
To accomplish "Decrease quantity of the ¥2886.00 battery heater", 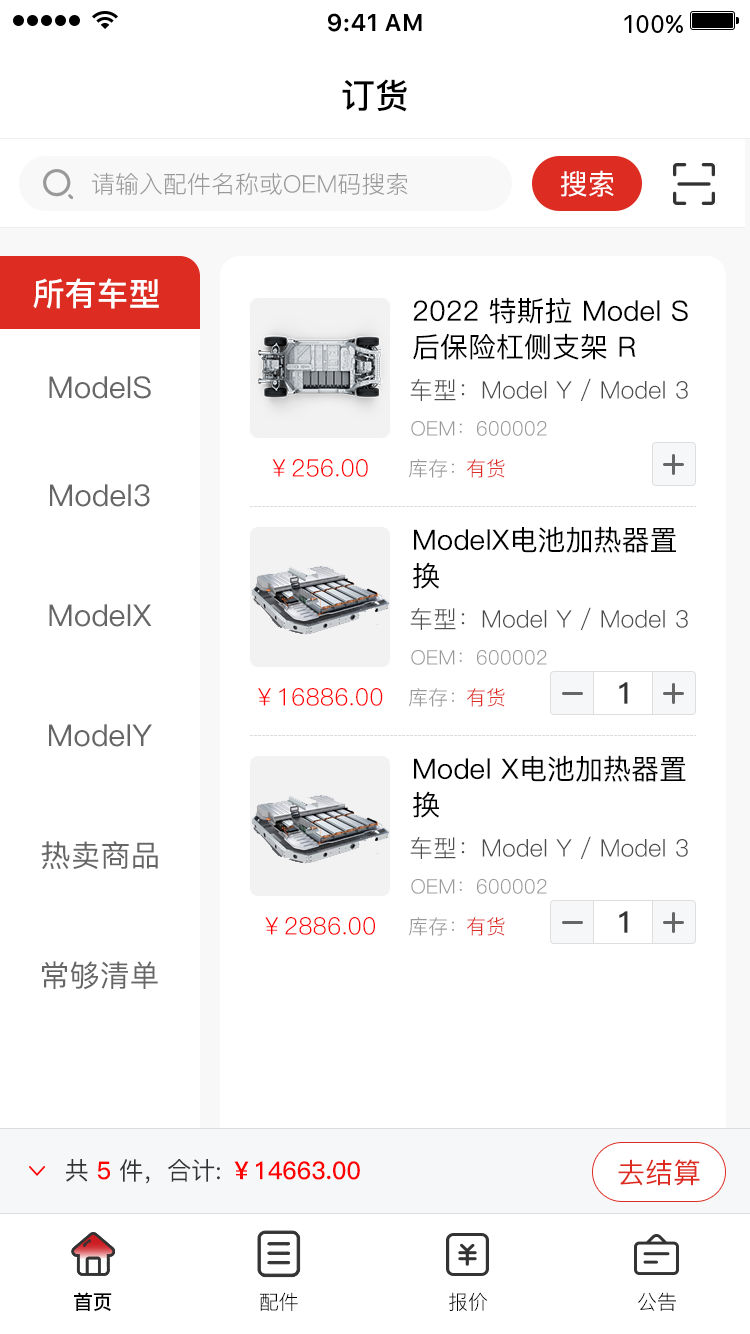I will click(x=572, y=923).
